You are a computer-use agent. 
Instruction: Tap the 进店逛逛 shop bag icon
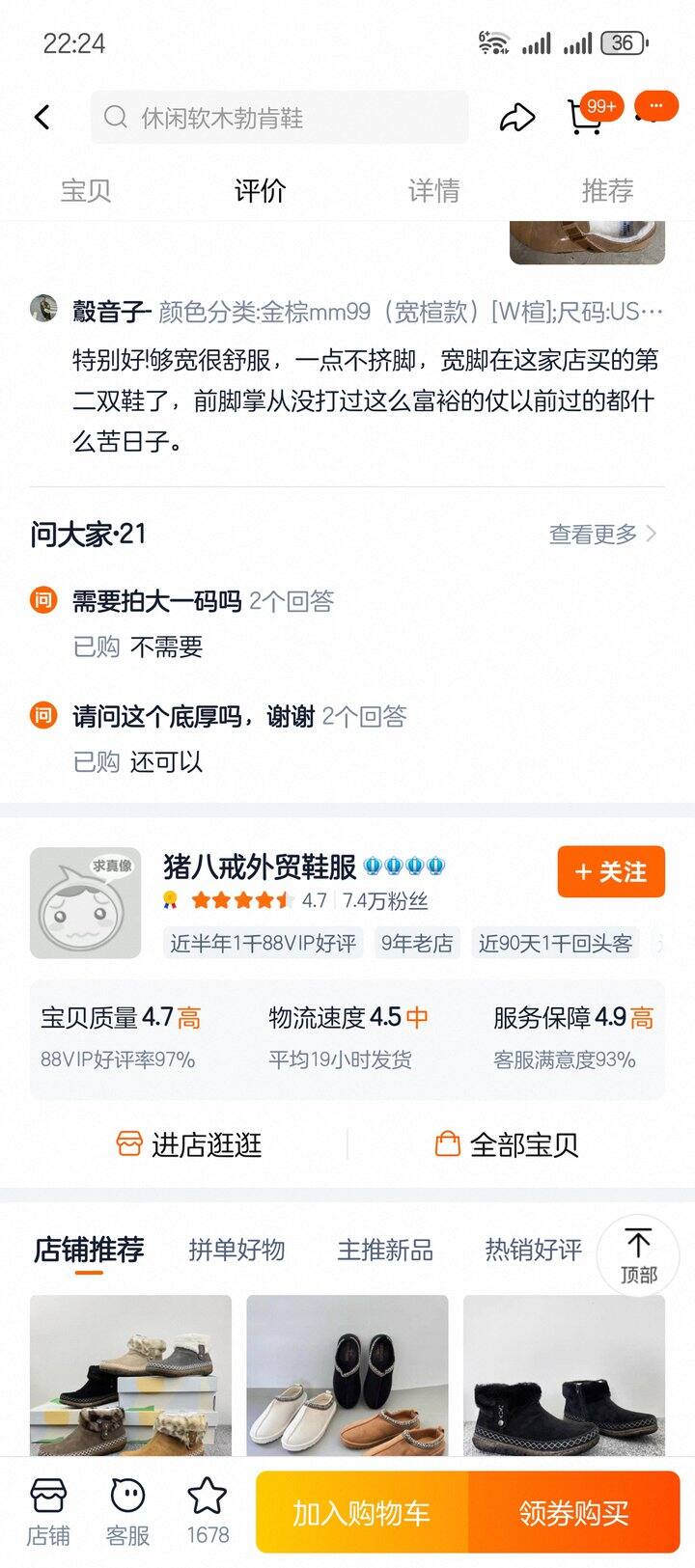pyautogui.click(x=130, y=1144)
